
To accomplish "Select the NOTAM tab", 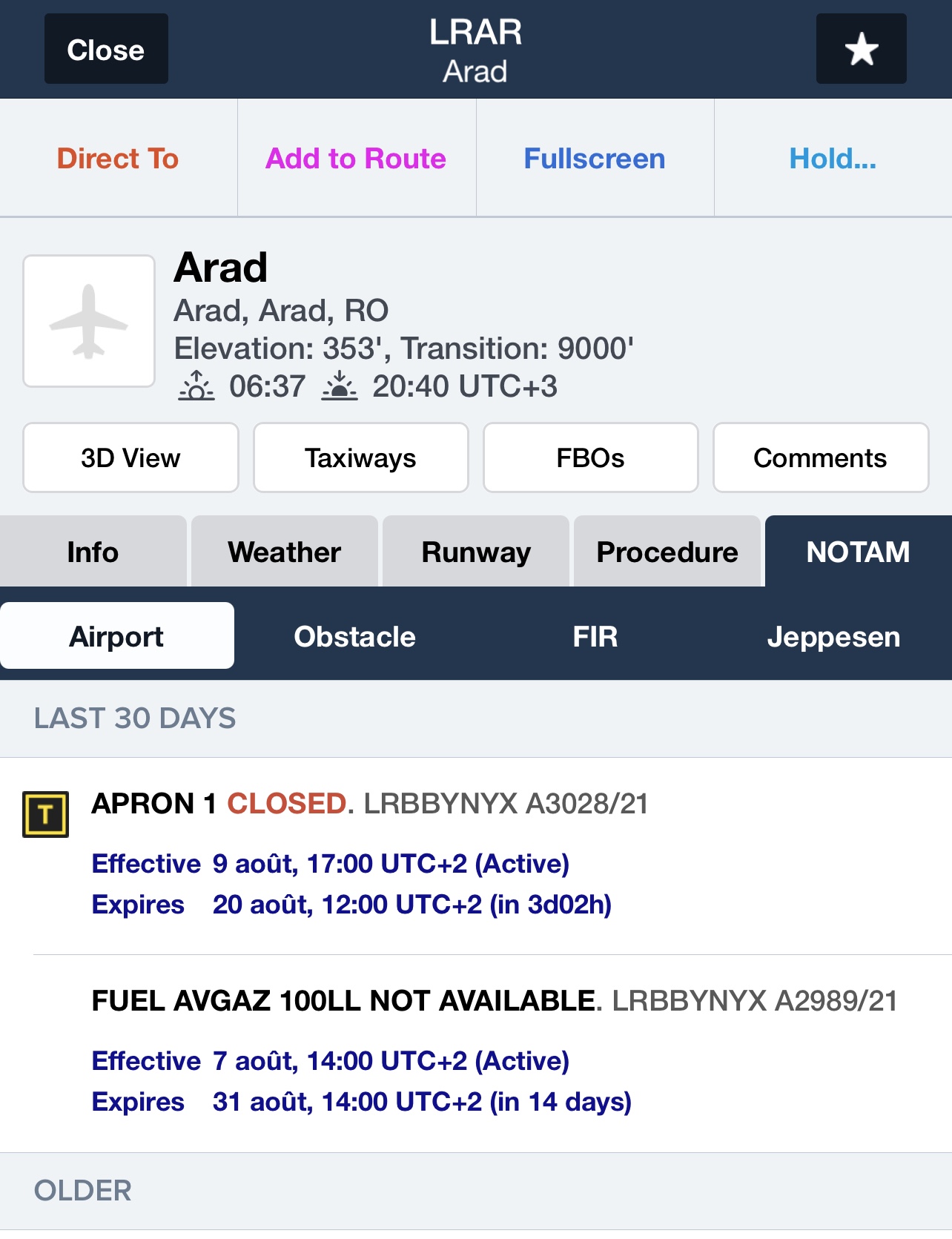I will [x=858, y=552].
